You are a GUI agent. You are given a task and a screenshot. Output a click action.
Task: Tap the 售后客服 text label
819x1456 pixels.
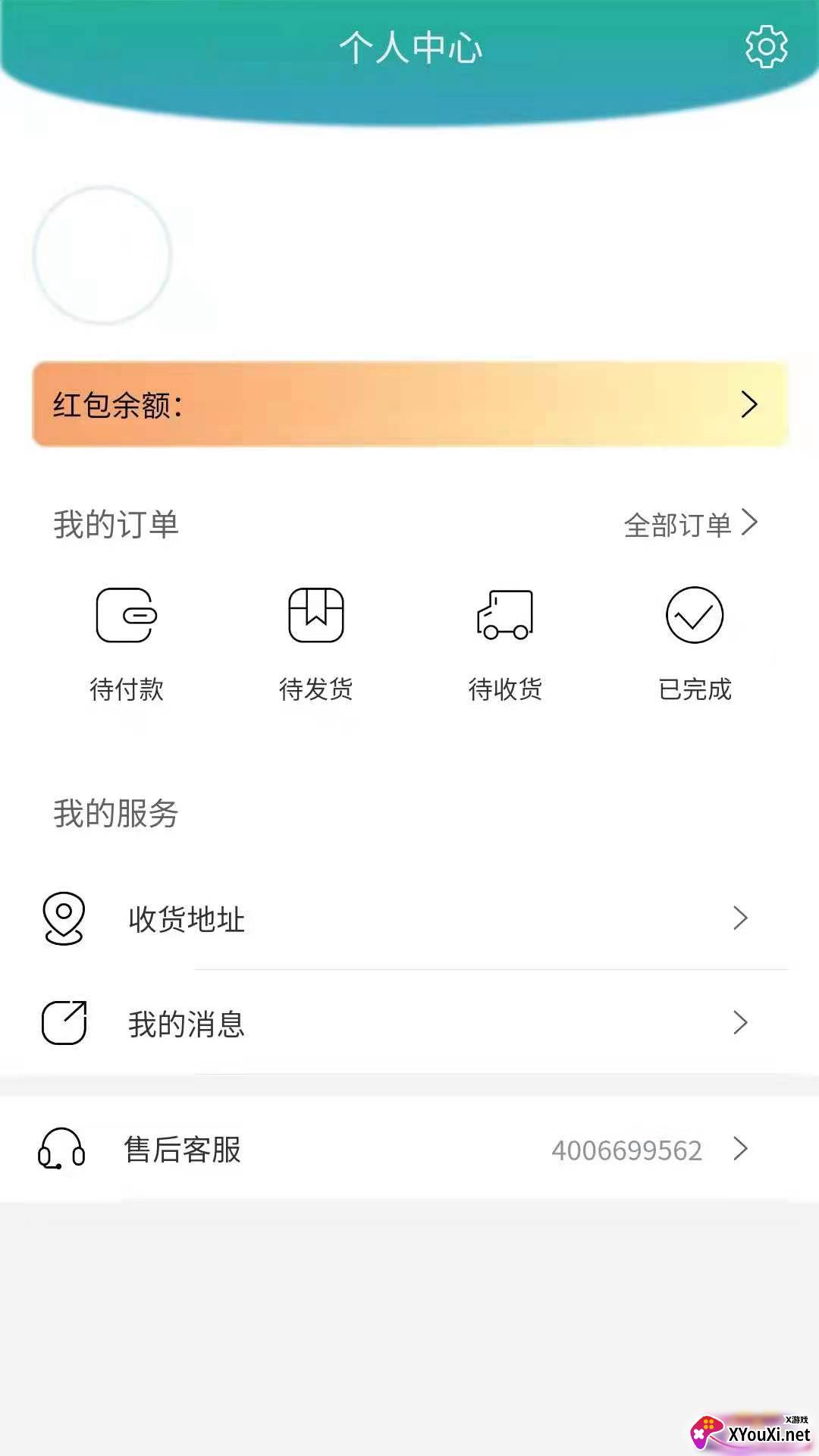pos(182,1150)
